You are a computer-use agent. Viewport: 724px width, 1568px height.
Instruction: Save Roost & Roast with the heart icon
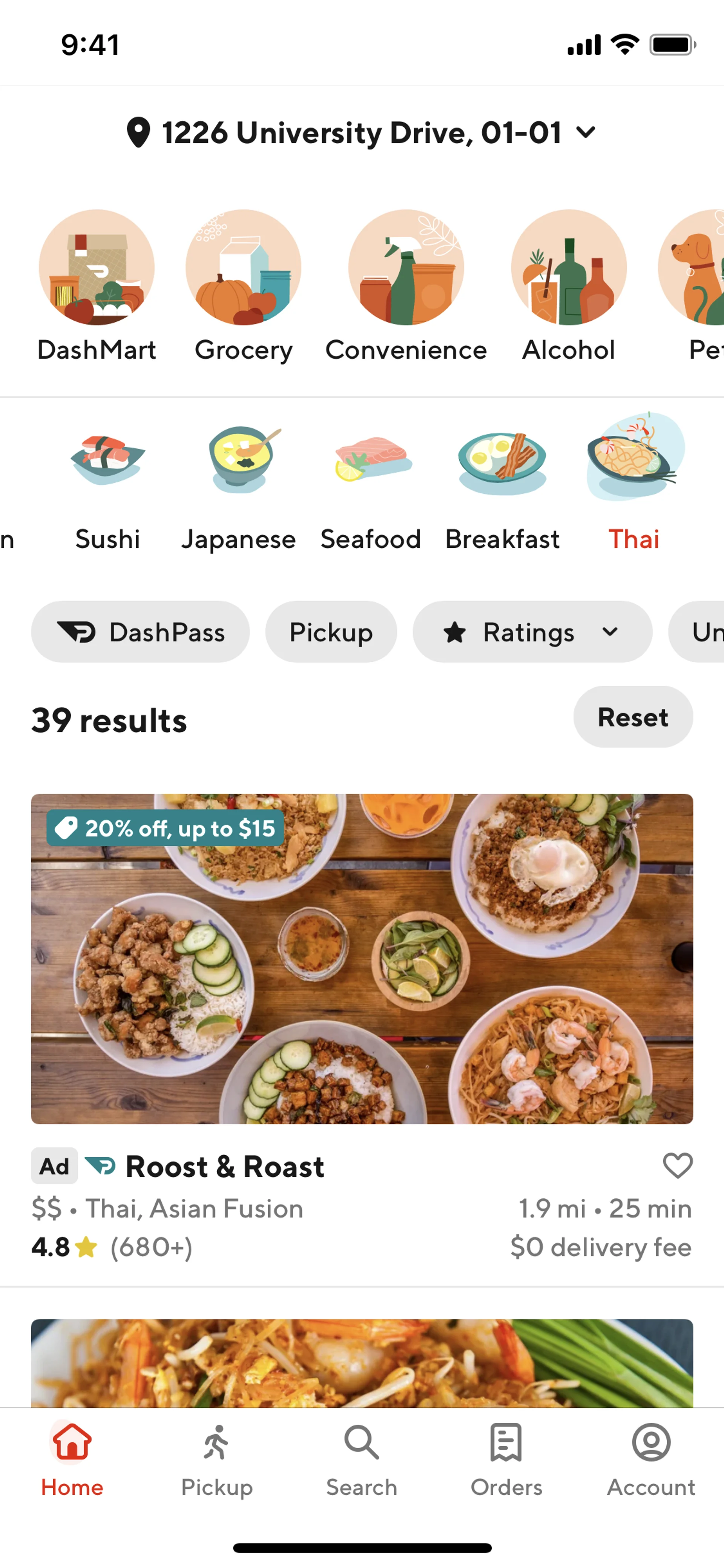(x=677, y=1166)
